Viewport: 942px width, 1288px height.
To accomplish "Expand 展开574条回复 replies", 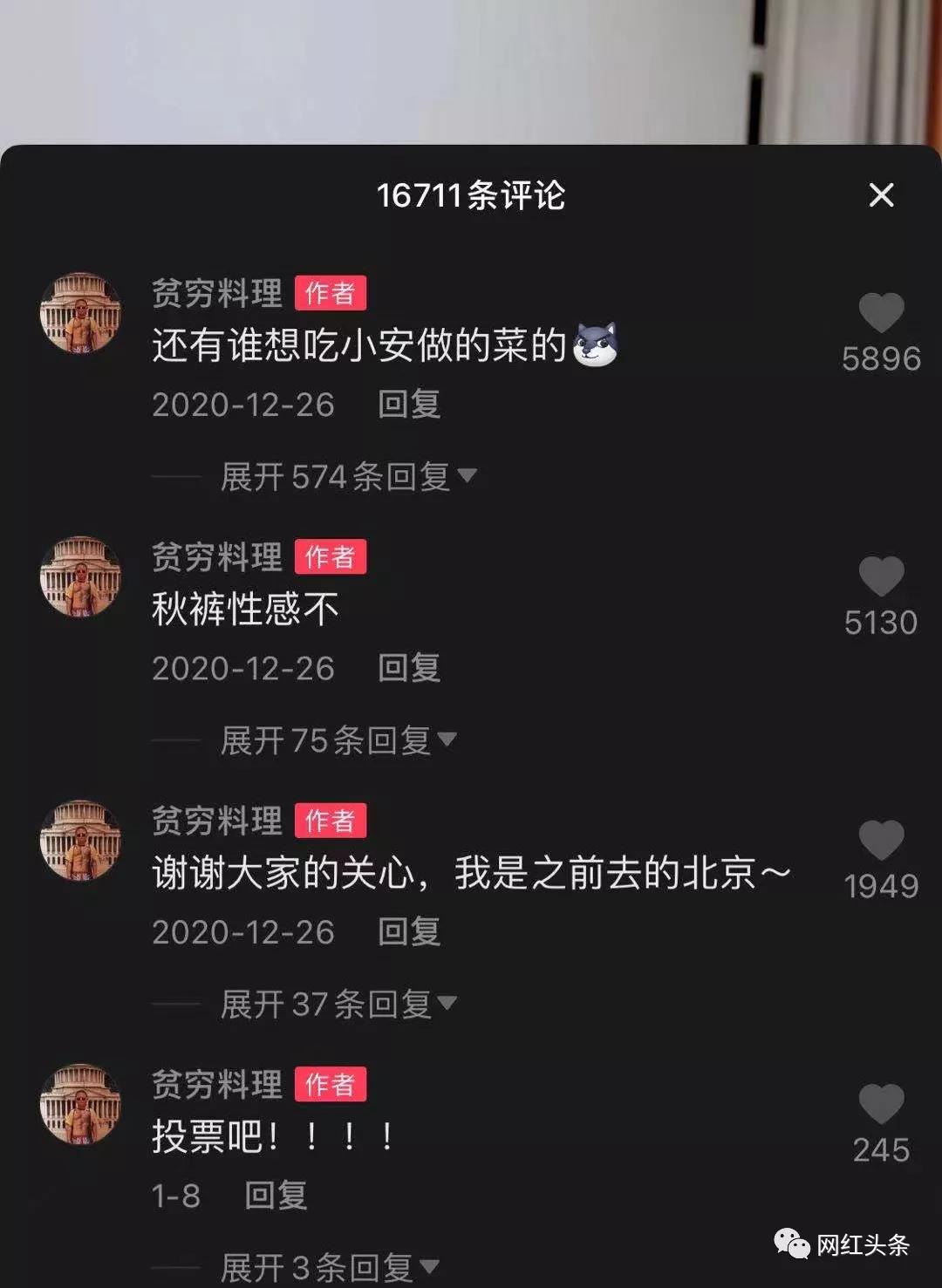I will pos(347,477).
